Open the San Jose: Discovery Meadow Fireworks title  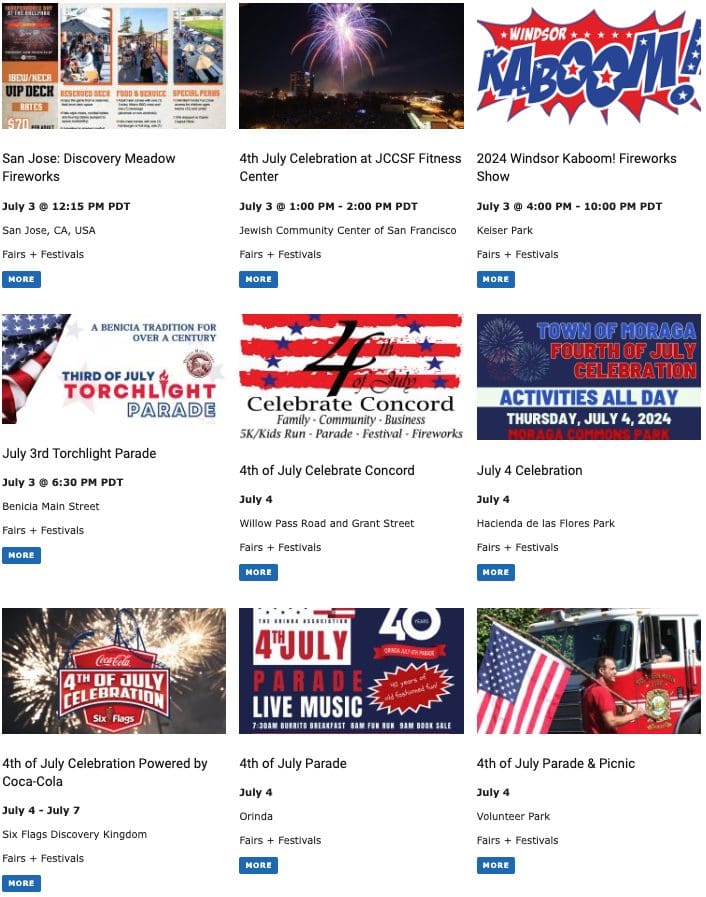click(x=88, y=167)
